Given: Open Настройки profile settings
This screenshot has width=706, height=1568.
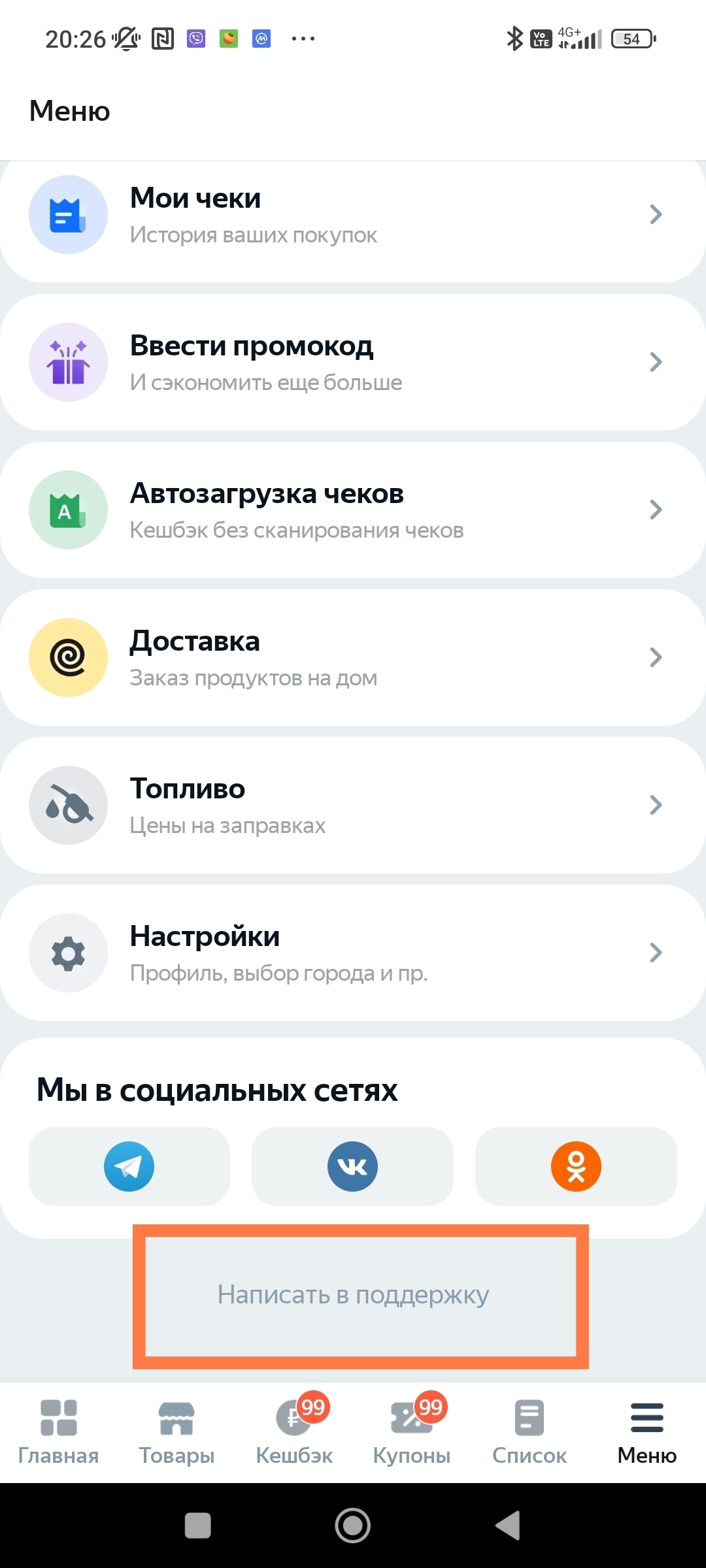Looking at the screenshot, I should (x=353, y=953).
